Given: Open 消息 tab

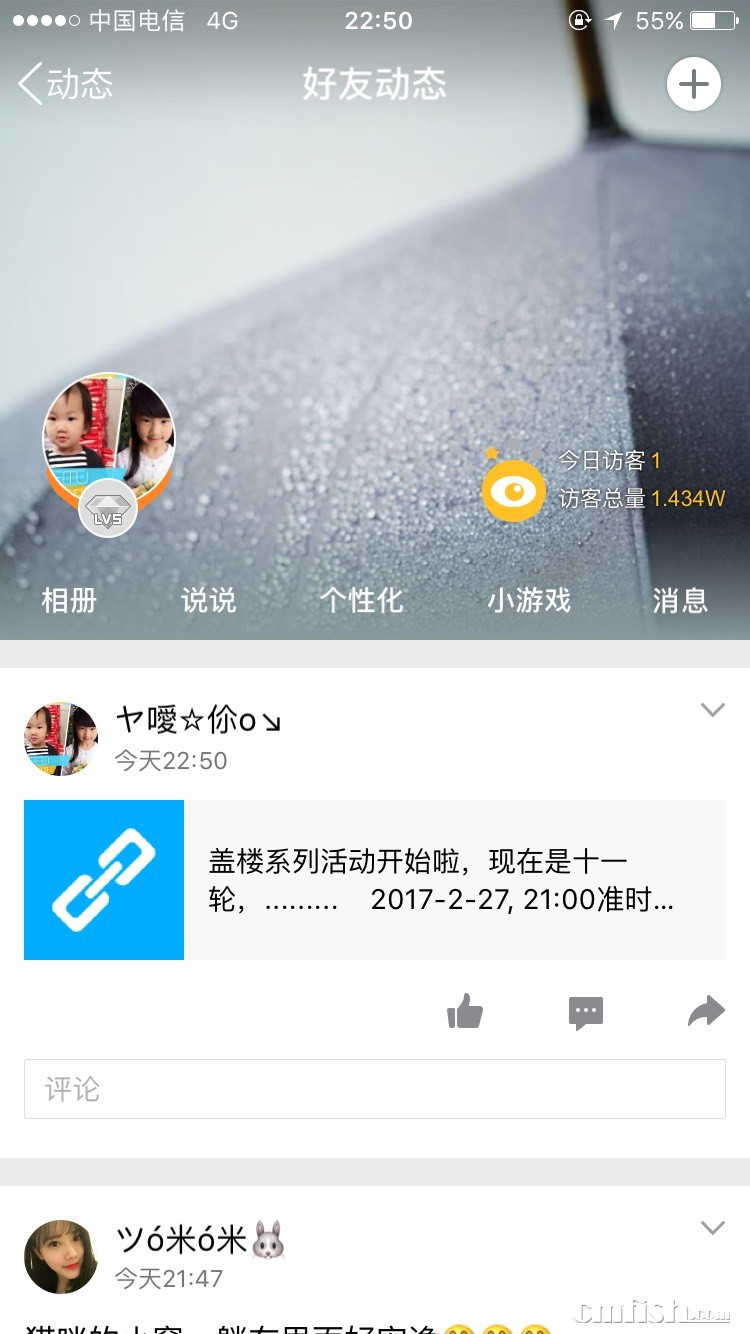Looking at the screenshot, I should click(680, 600).
